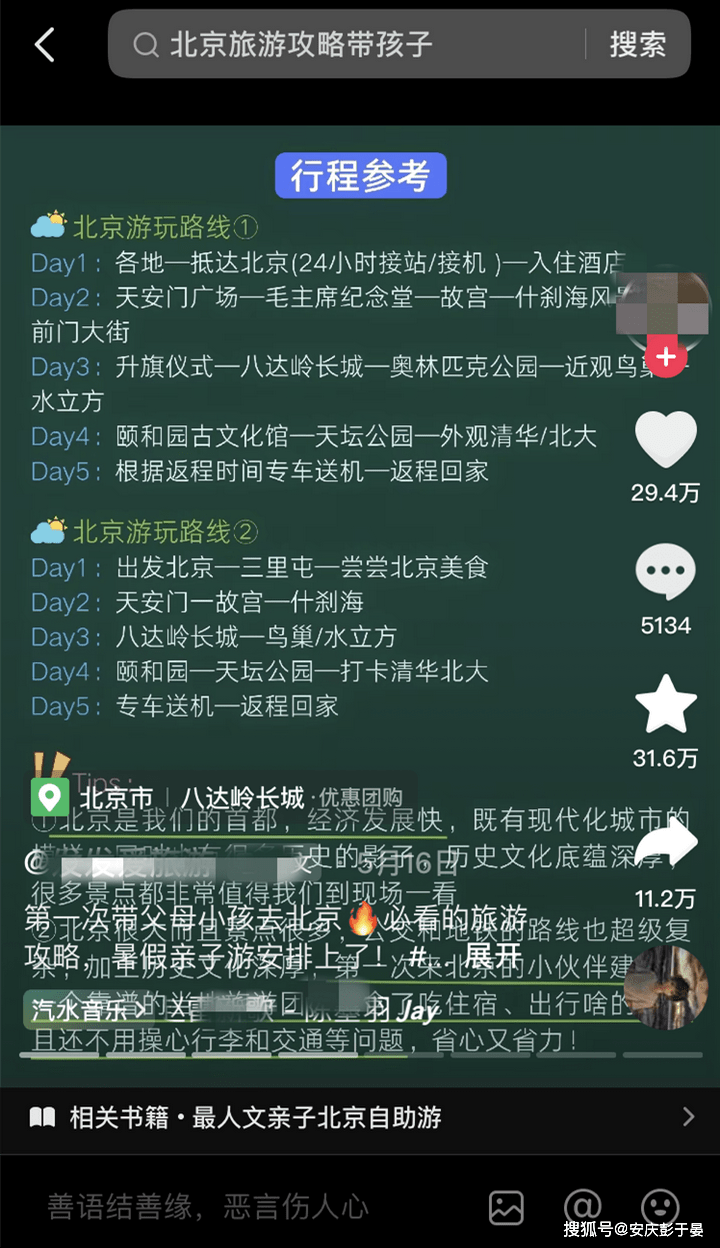This screenshot has width=720, height=1248.
Task: Mention someone with the @ icon
Action: [582, 1207]
